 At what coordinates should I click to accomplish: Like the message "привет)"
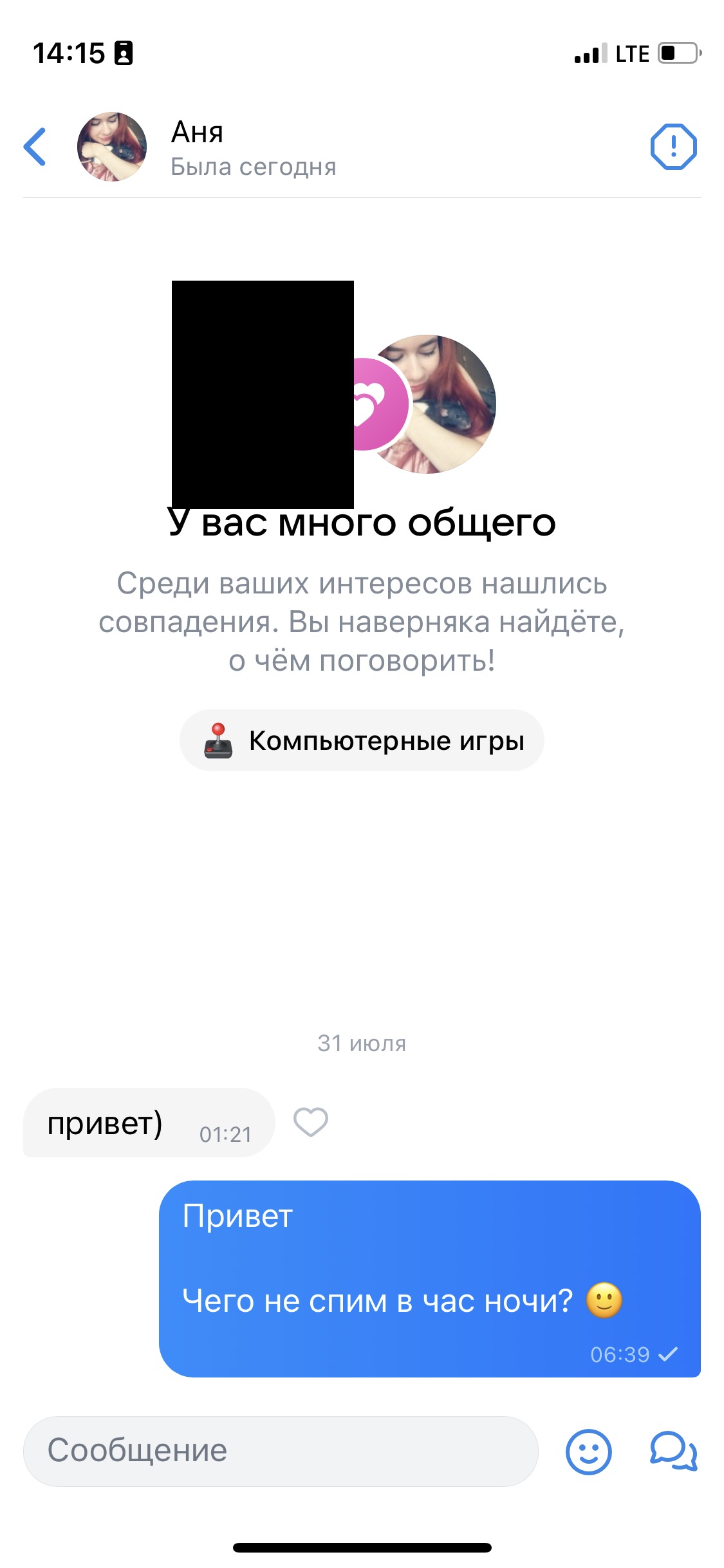(x=311, y=1122)
